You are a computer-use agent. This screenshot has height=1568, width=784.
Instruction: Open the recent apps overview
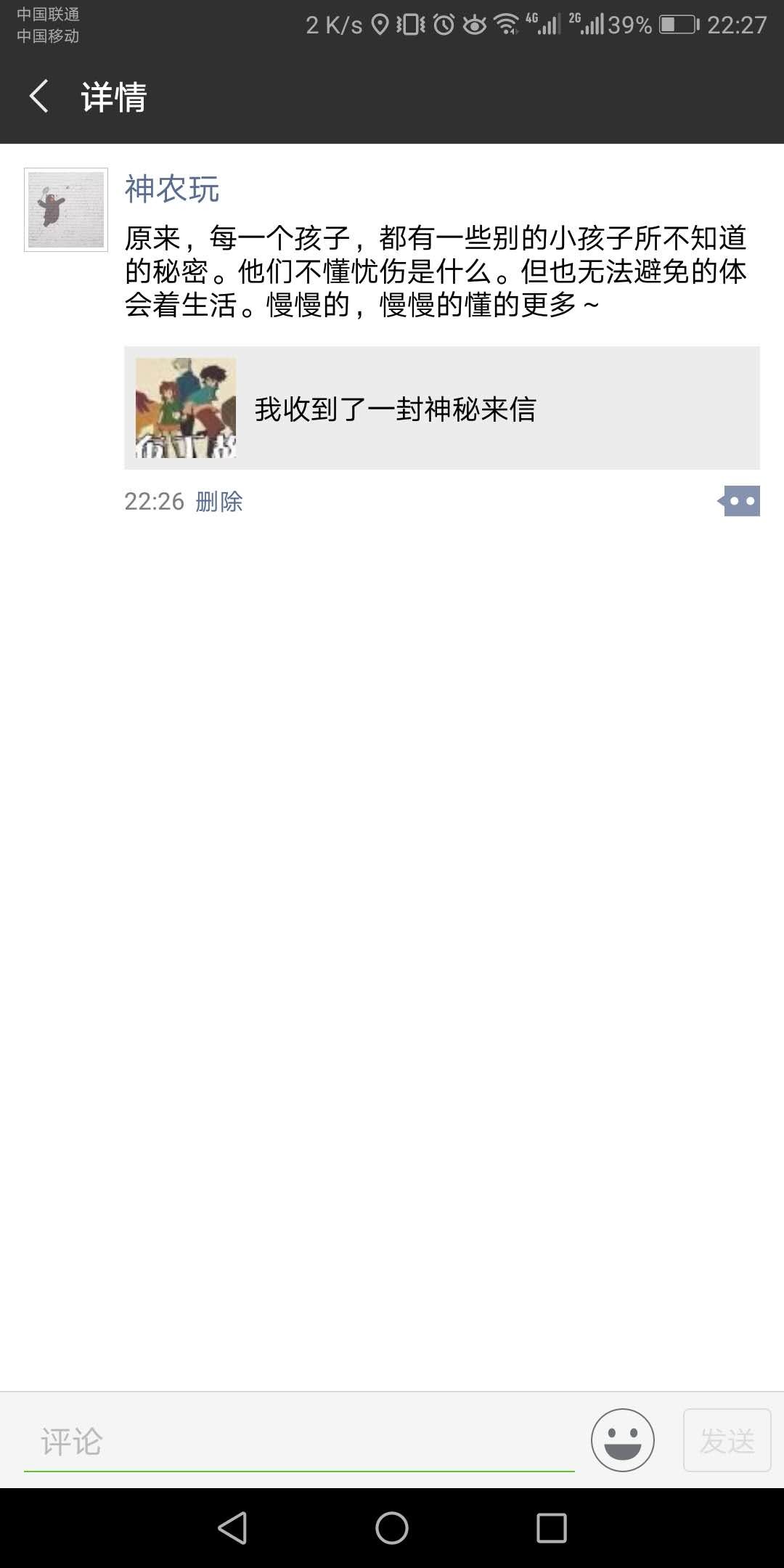point(551,1528)
